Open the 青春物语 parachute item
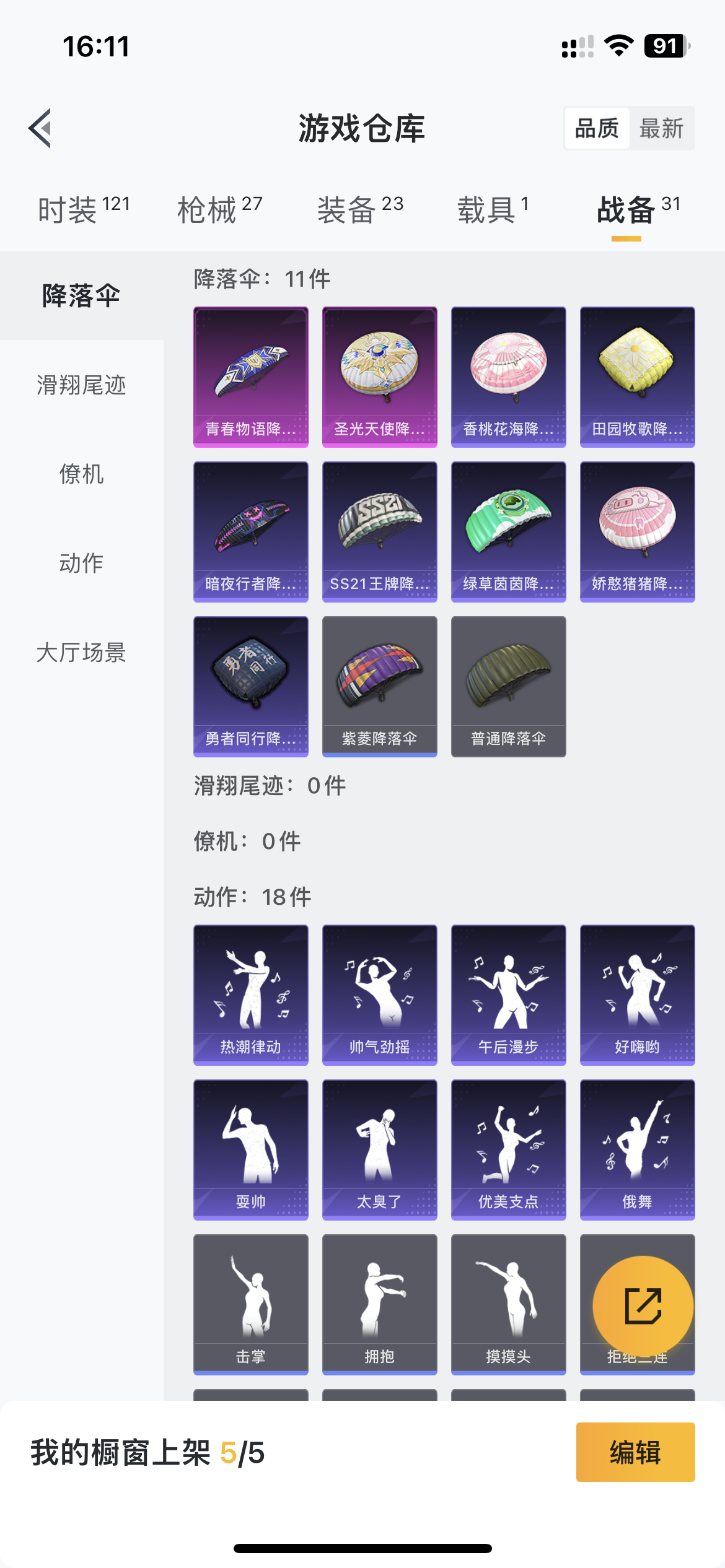Screen dimensions: 725x1568 (x=251, y=377)
